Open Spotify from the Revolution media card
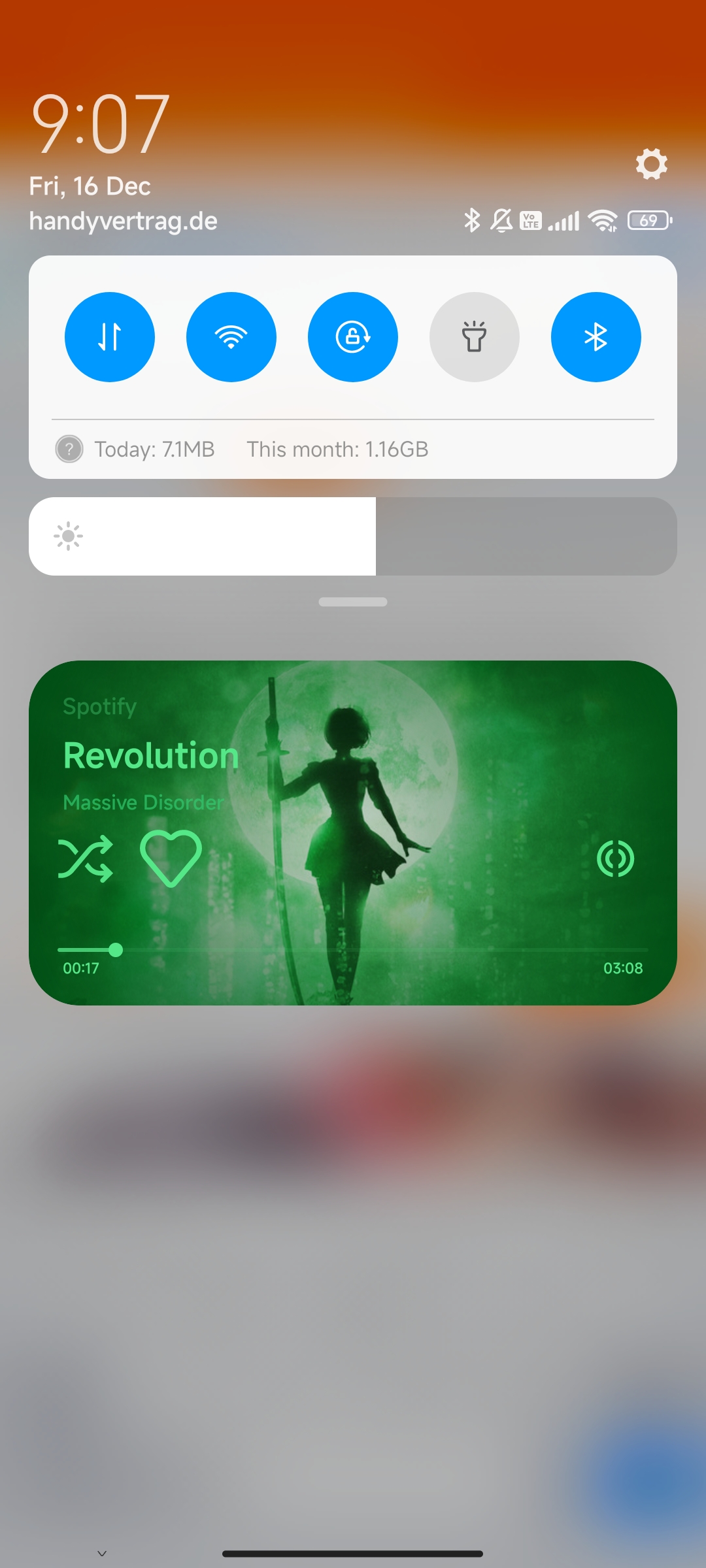The image size is (706, 1568). point(353,832)
